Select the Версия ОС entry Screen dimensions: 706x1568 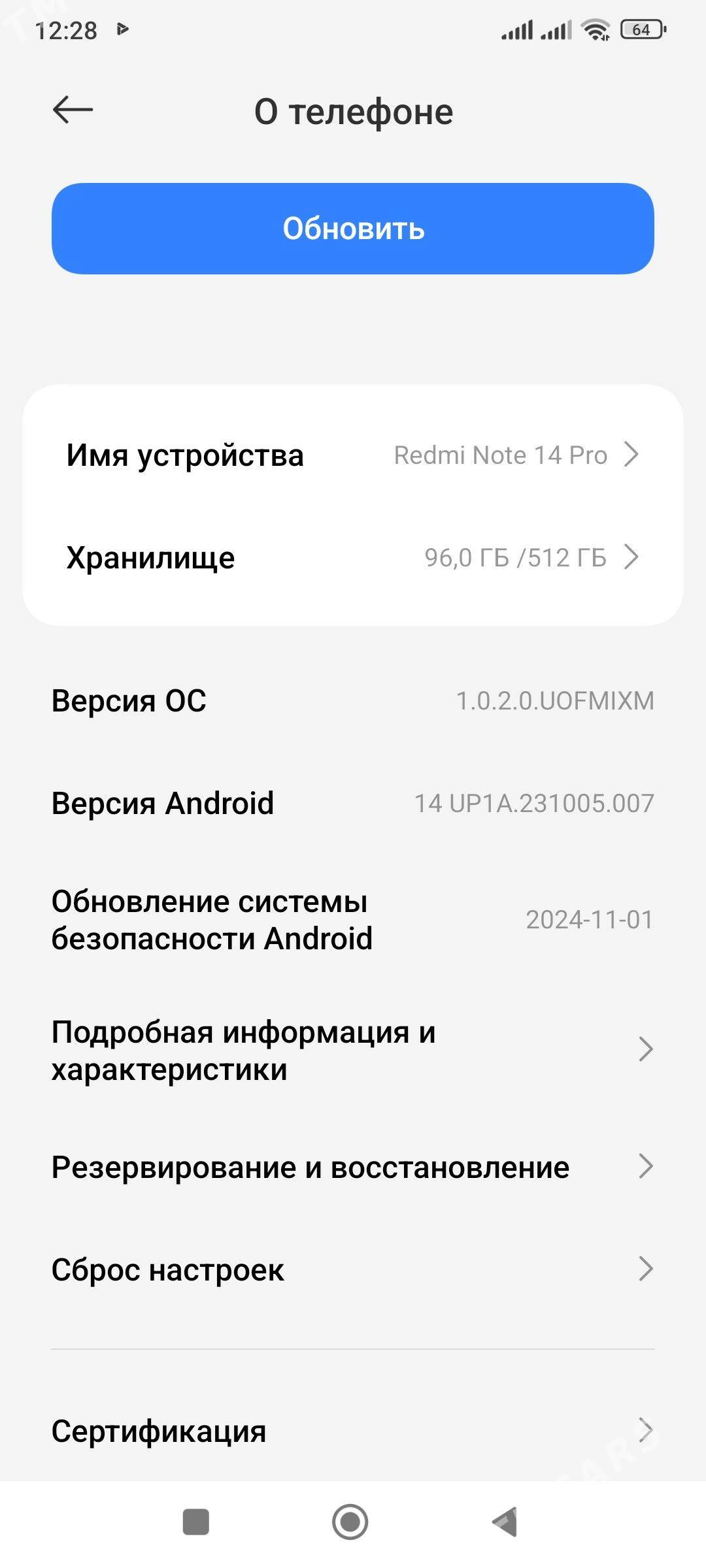(x=353, y=701)
